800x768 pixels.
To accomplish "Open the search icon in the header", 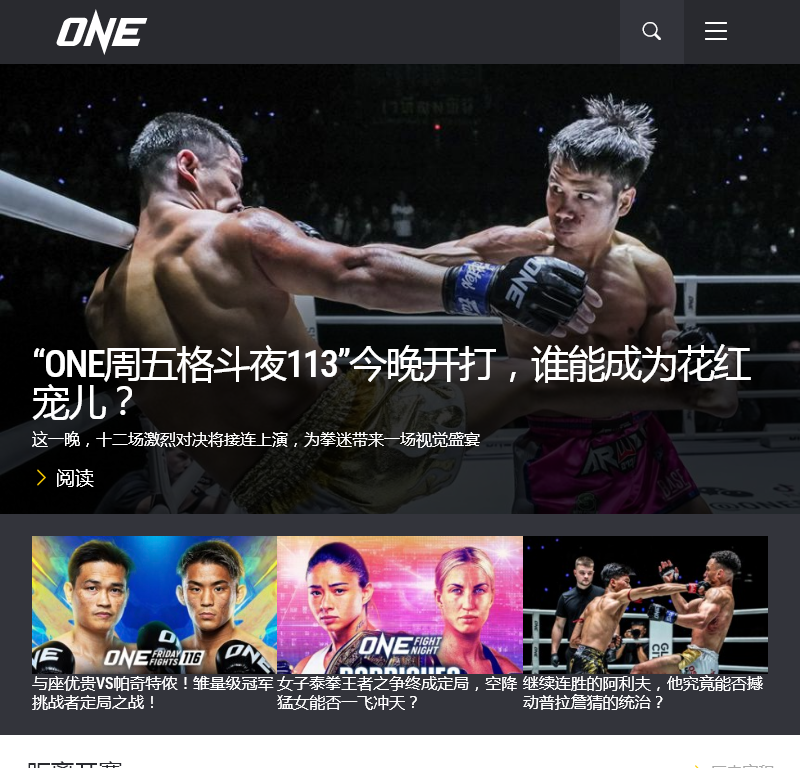I will [652, 32].
